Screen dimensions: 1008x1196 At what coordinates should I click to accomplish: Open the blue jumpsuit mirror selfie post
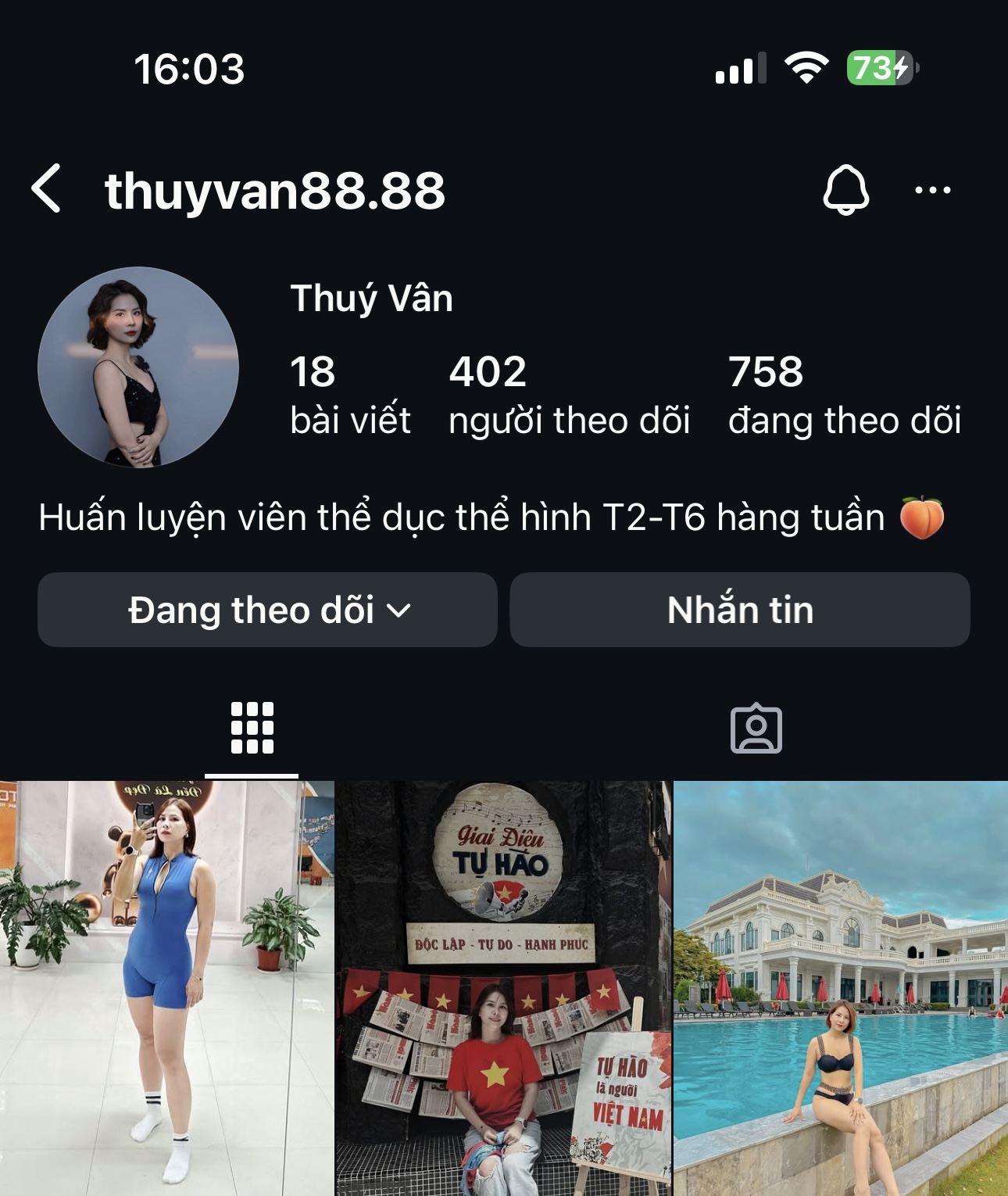[x=166, y=988]
